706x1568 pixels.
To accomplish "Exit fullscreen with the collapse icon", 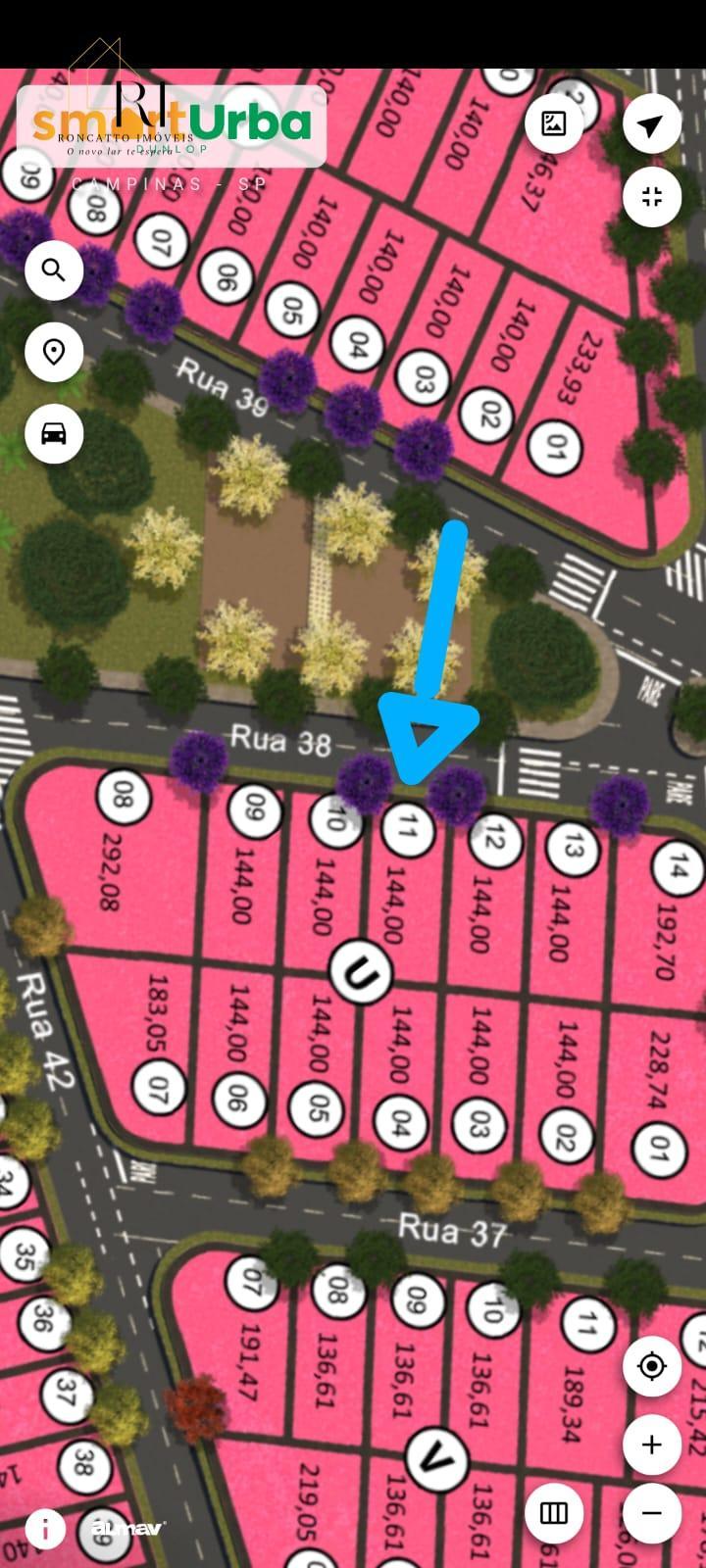I will 652,197.
